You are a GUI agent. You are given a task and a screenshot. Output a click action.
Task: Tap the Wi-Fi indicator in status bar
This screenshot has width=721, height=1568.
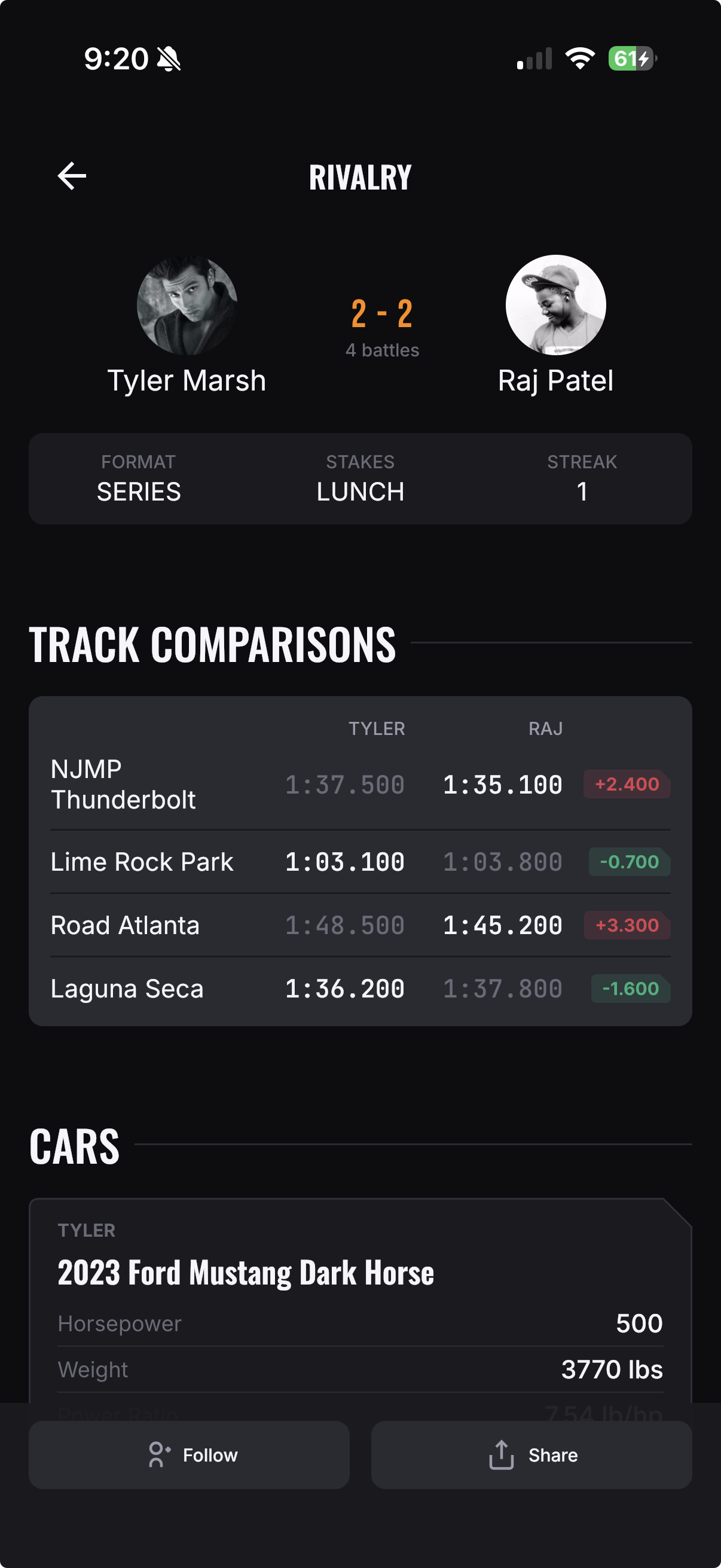[x=579, y=59]
